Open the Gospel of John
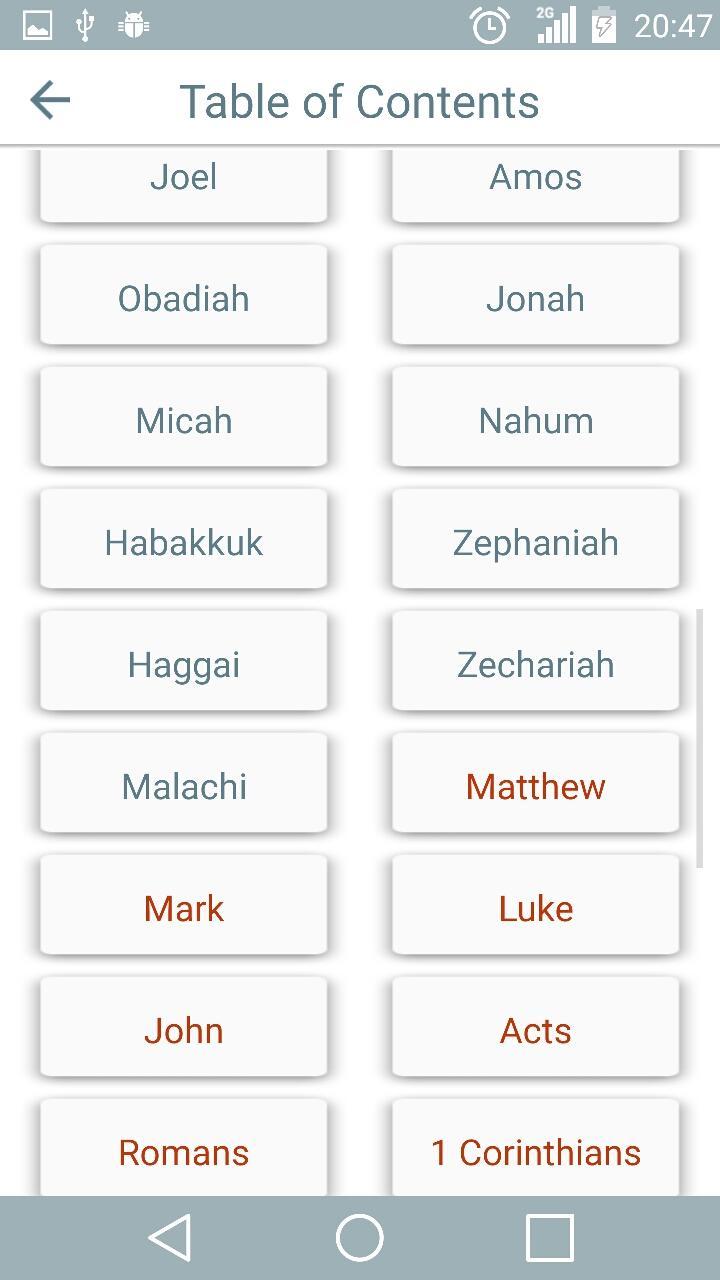 pyautogui.click(x=184, y=1030)
